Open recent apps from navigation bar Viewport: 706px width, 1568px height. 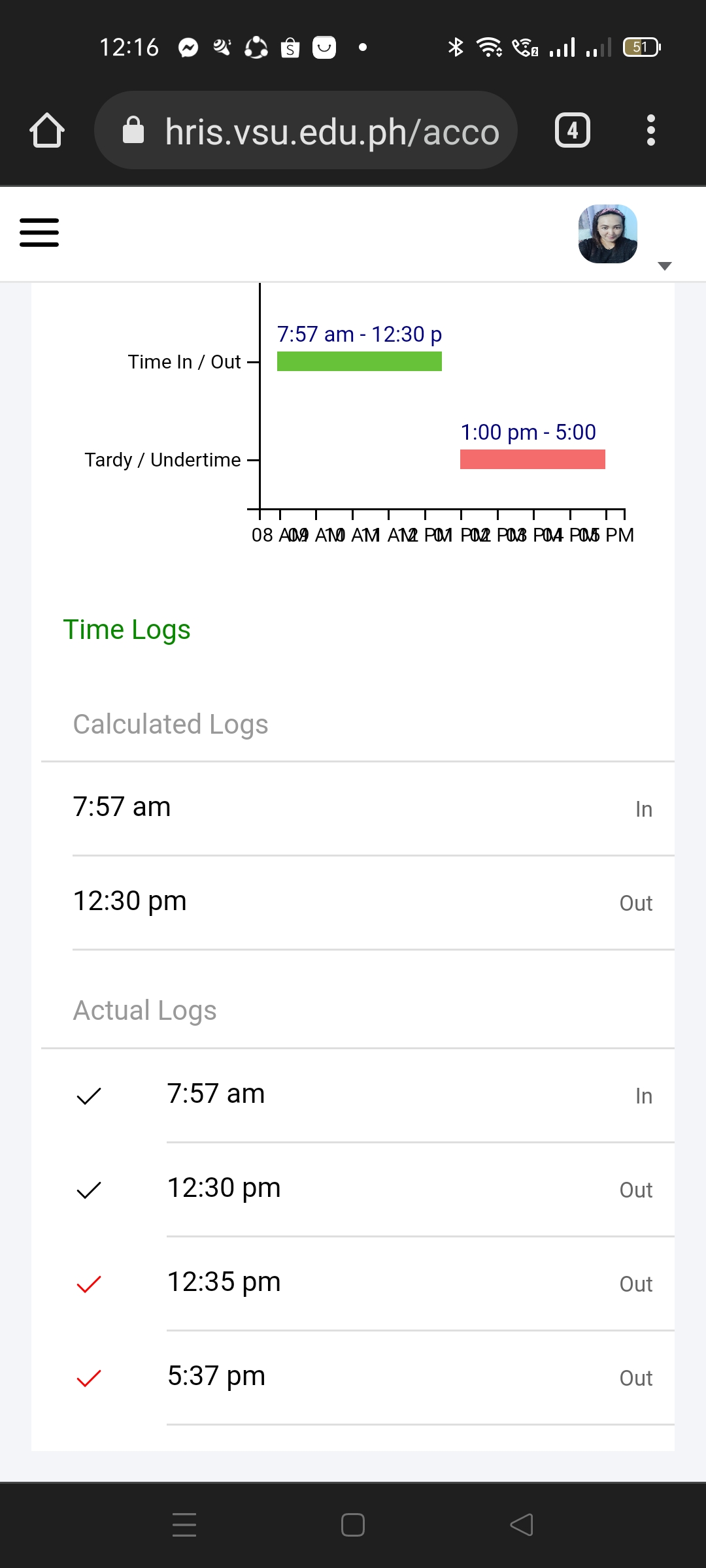click(184, 1525)
